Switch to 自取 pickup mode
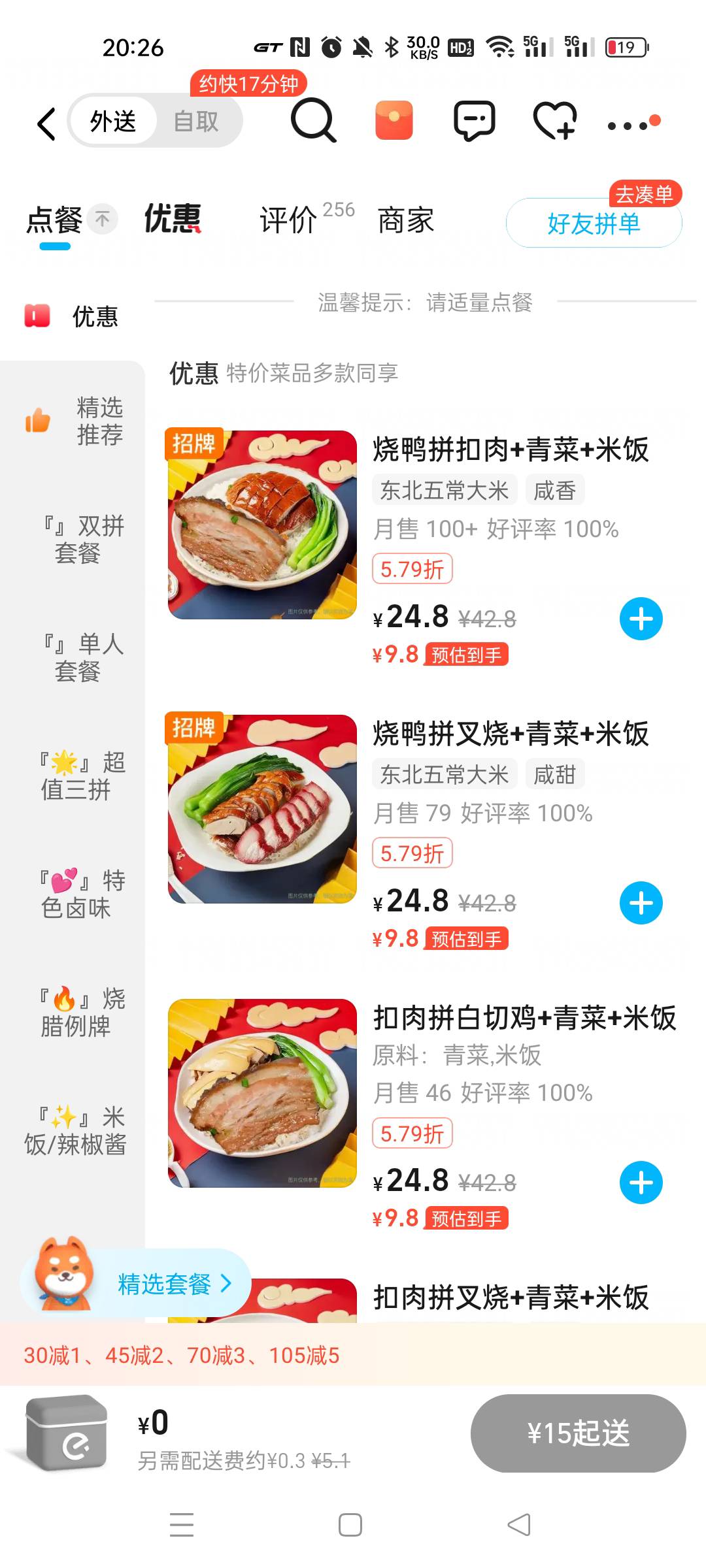Screen dimensions: 706x1568 point(196,122)
